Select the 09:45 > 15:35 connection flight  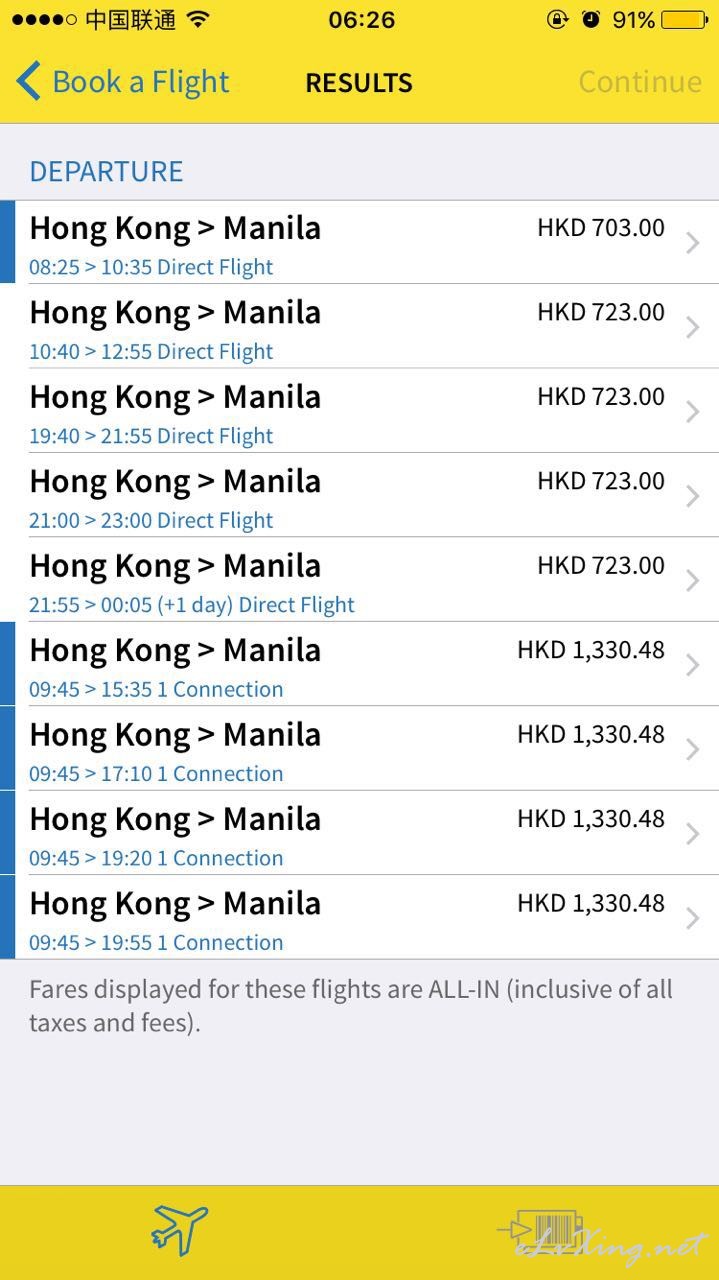coord(360,664)
